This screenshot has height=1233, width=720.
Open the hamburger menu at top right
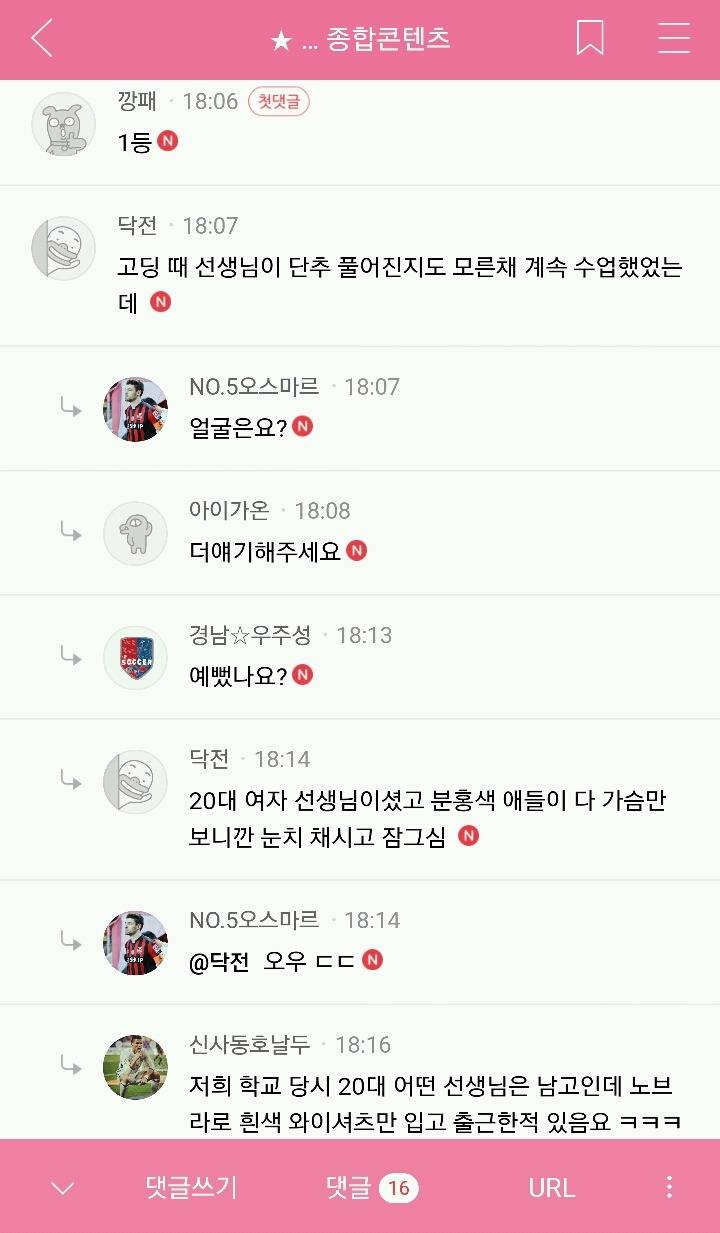pyautogui.click(x=674, y=37)
